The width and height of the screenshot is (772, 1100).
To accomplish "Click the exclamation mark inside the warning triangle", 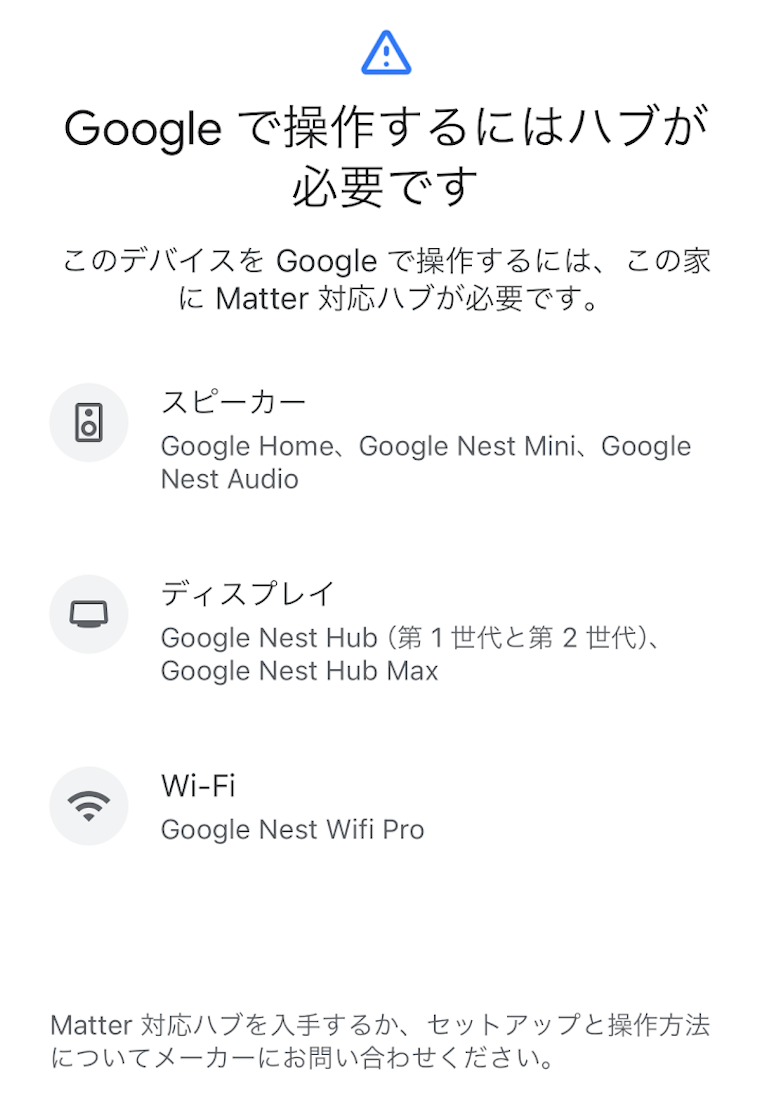I will pyautogui.click(x=386, y=57).
